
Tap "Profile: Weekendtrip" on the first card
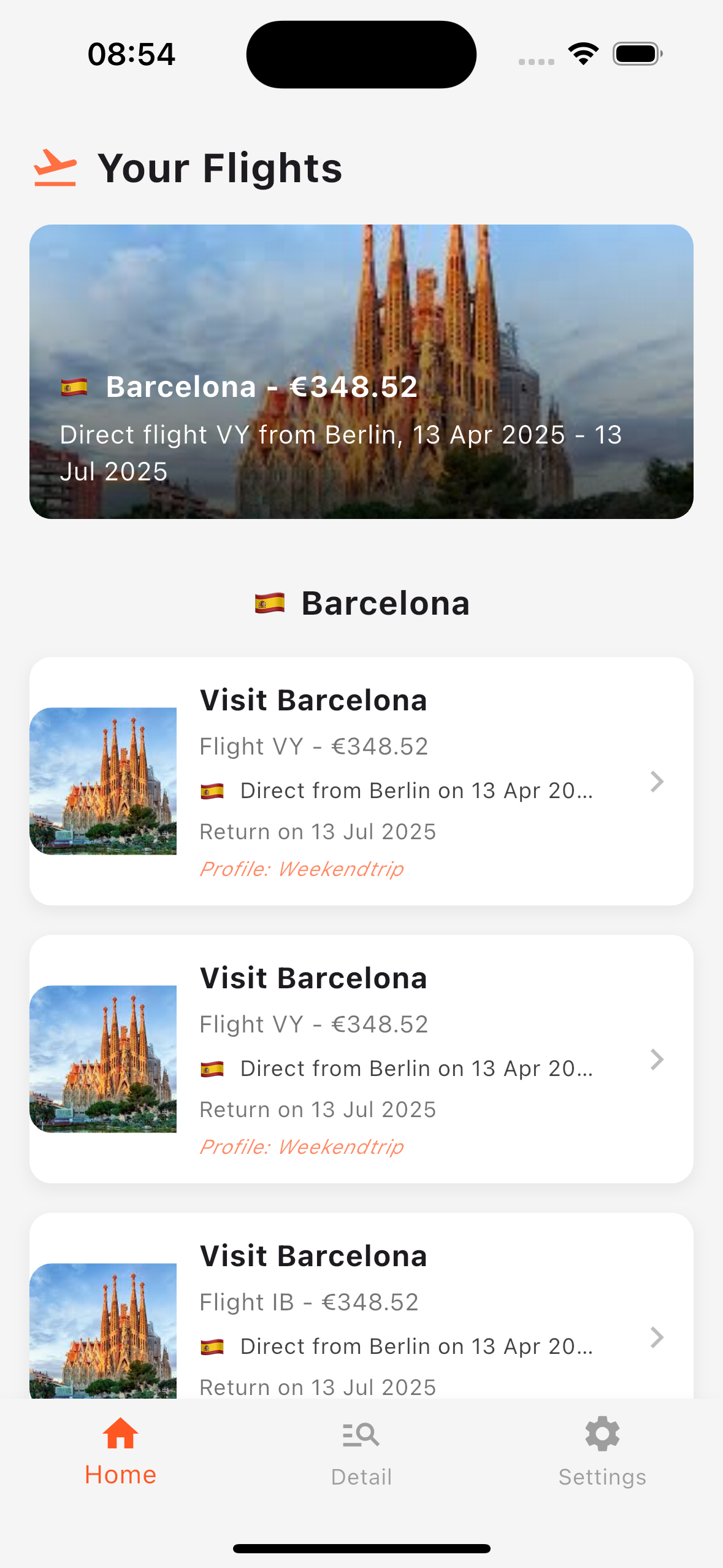(302, 869)
